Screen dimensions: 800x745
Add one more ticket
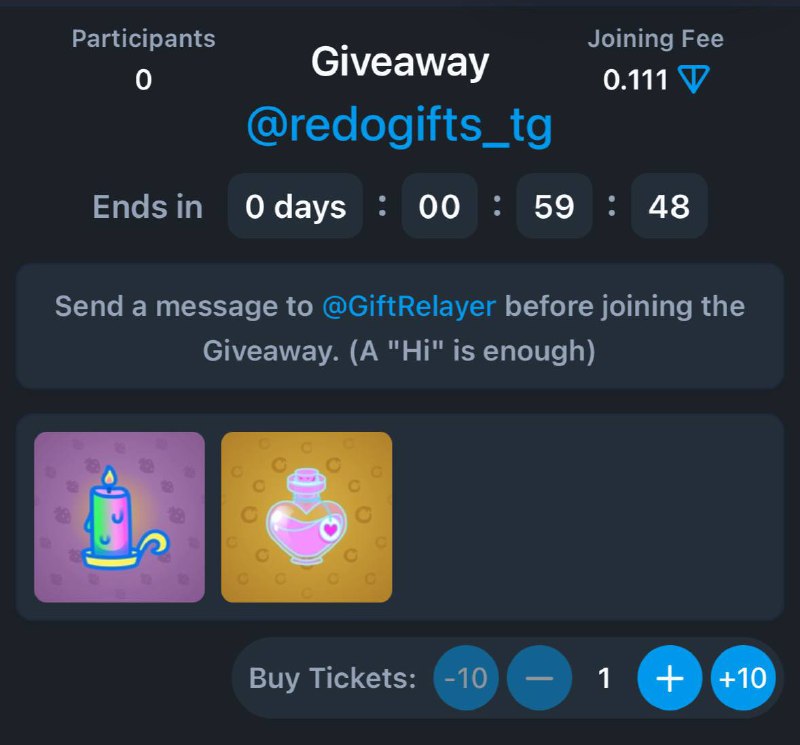coord(669,679)
